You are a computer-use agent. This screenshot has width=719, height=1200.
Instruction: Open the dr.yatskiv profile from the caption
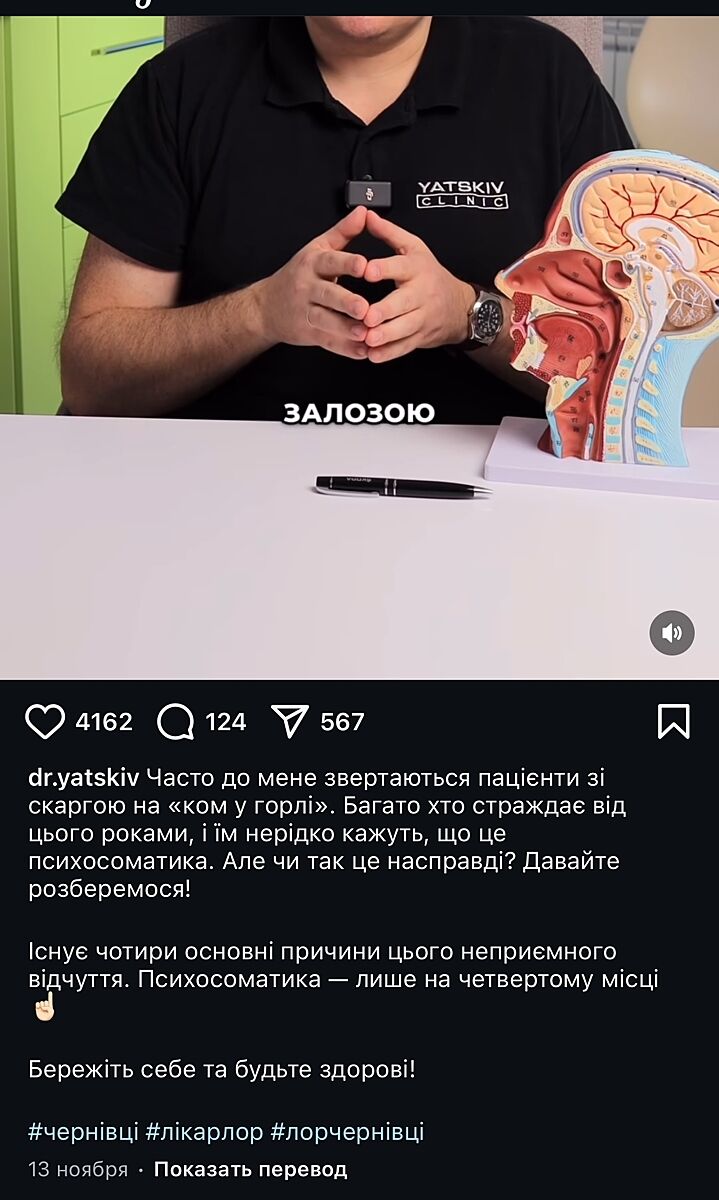pos(83,777)
